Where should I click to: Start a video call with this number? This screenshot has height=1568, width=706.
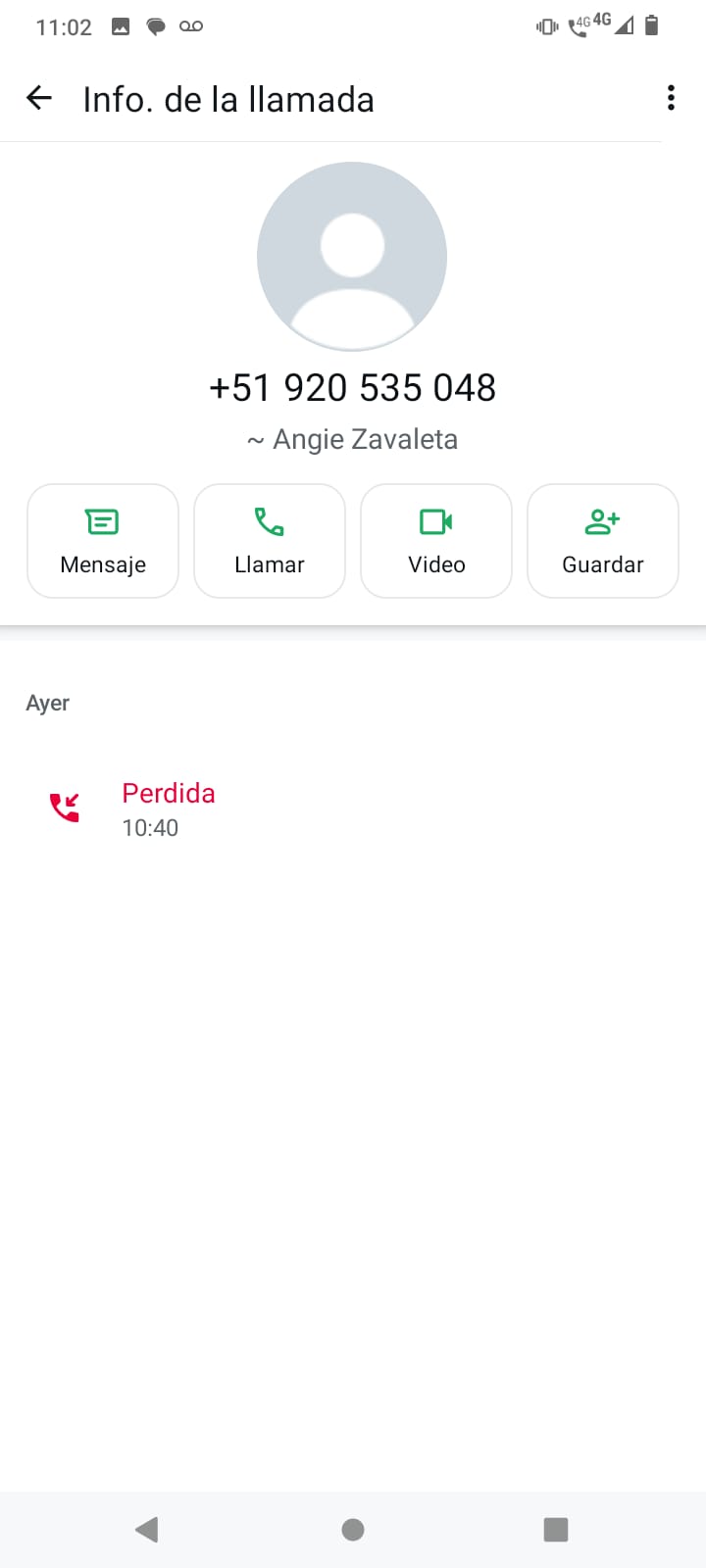[436, 540]
